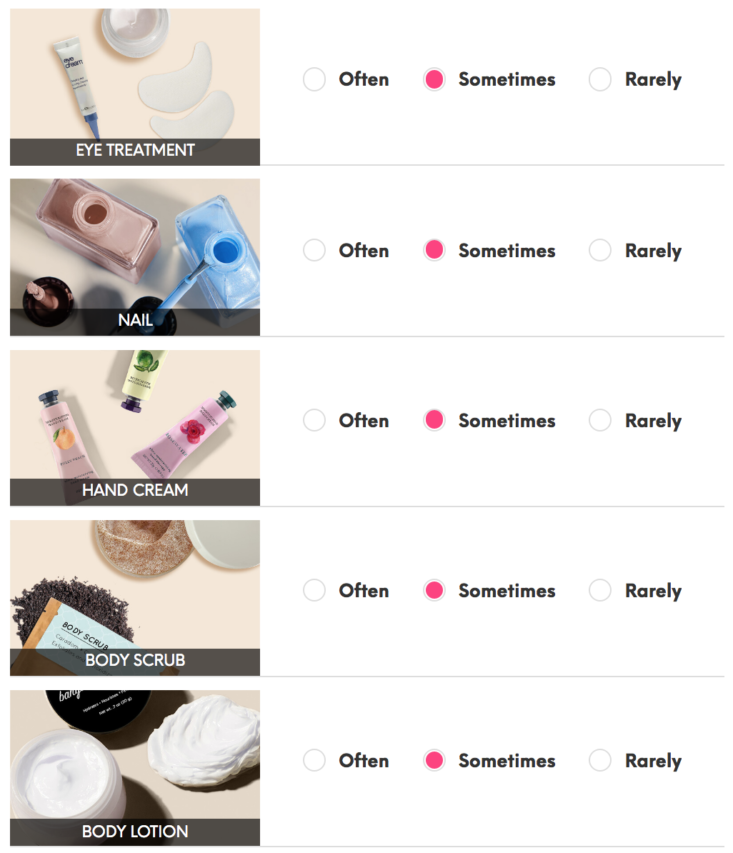Mark Body Scrub as Rarely
This screenshot has width=733, height=853.
coord(600,591)
